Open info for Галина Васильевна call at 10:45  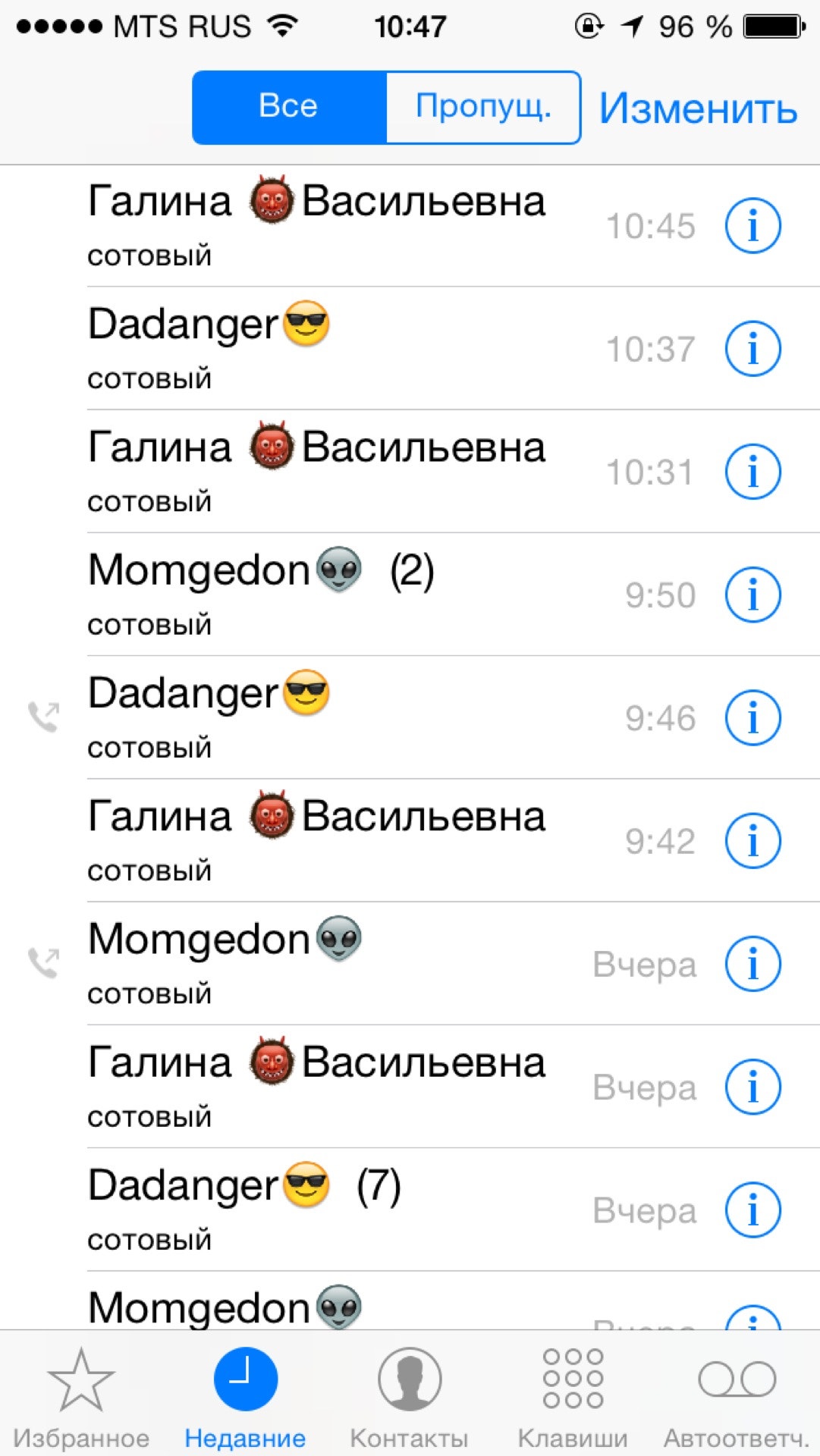[752, 225]
